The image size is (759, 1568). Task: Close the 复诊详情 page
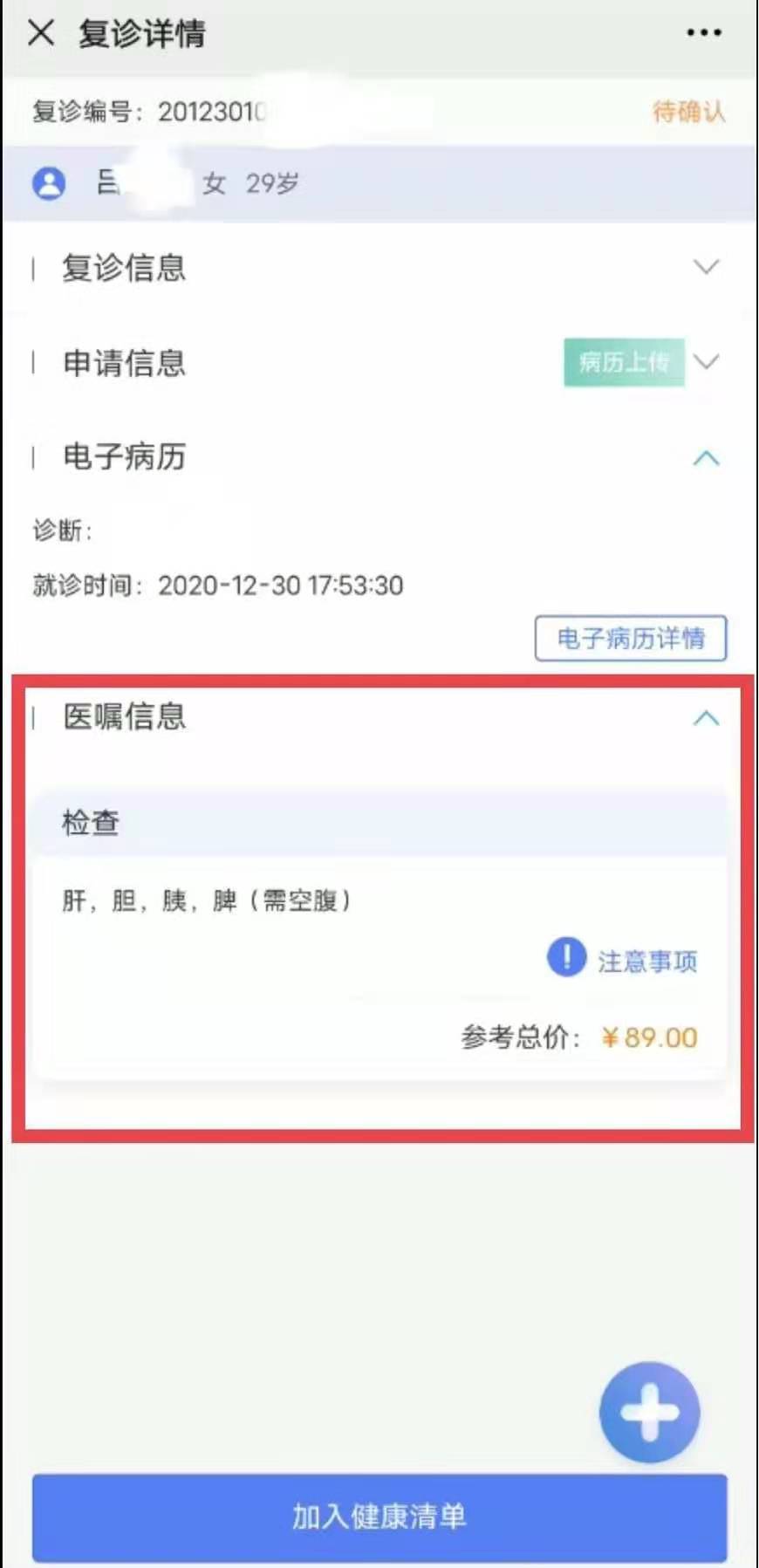click(41, 33)
